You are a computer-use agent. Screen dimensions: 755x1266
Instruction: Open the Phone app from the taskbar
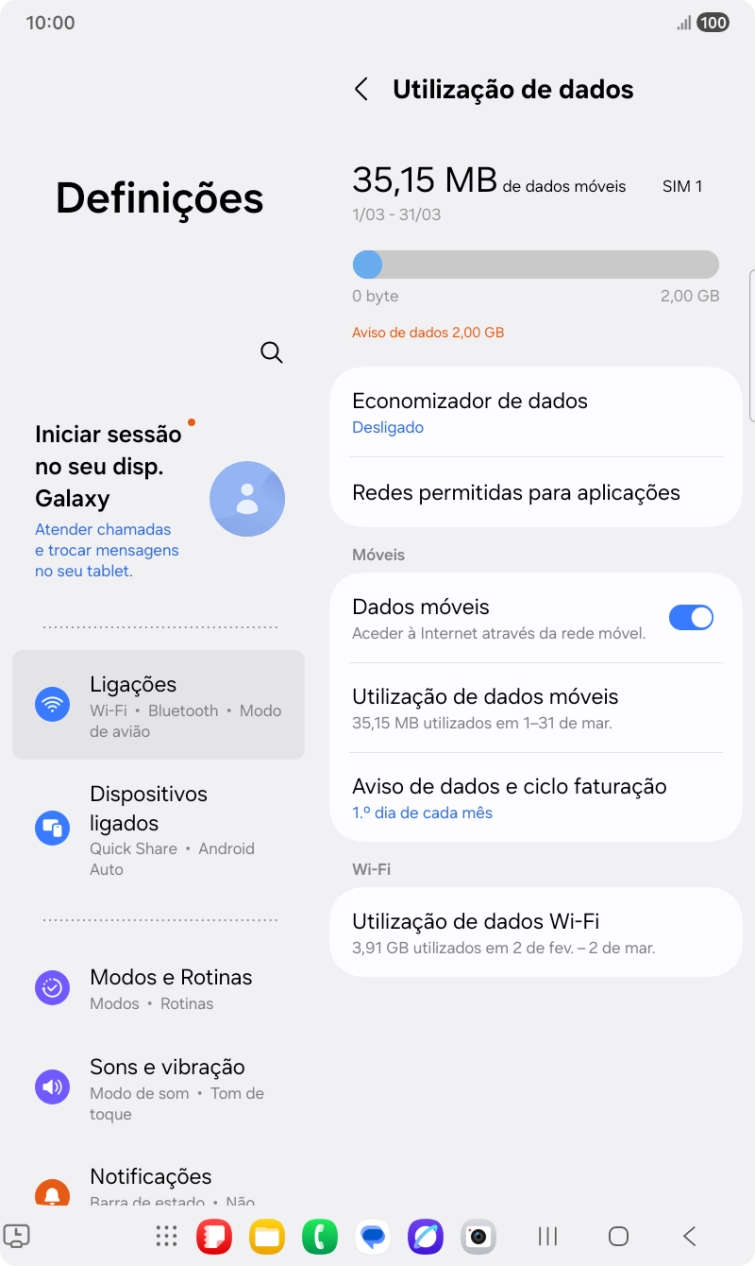[319, 1237]
